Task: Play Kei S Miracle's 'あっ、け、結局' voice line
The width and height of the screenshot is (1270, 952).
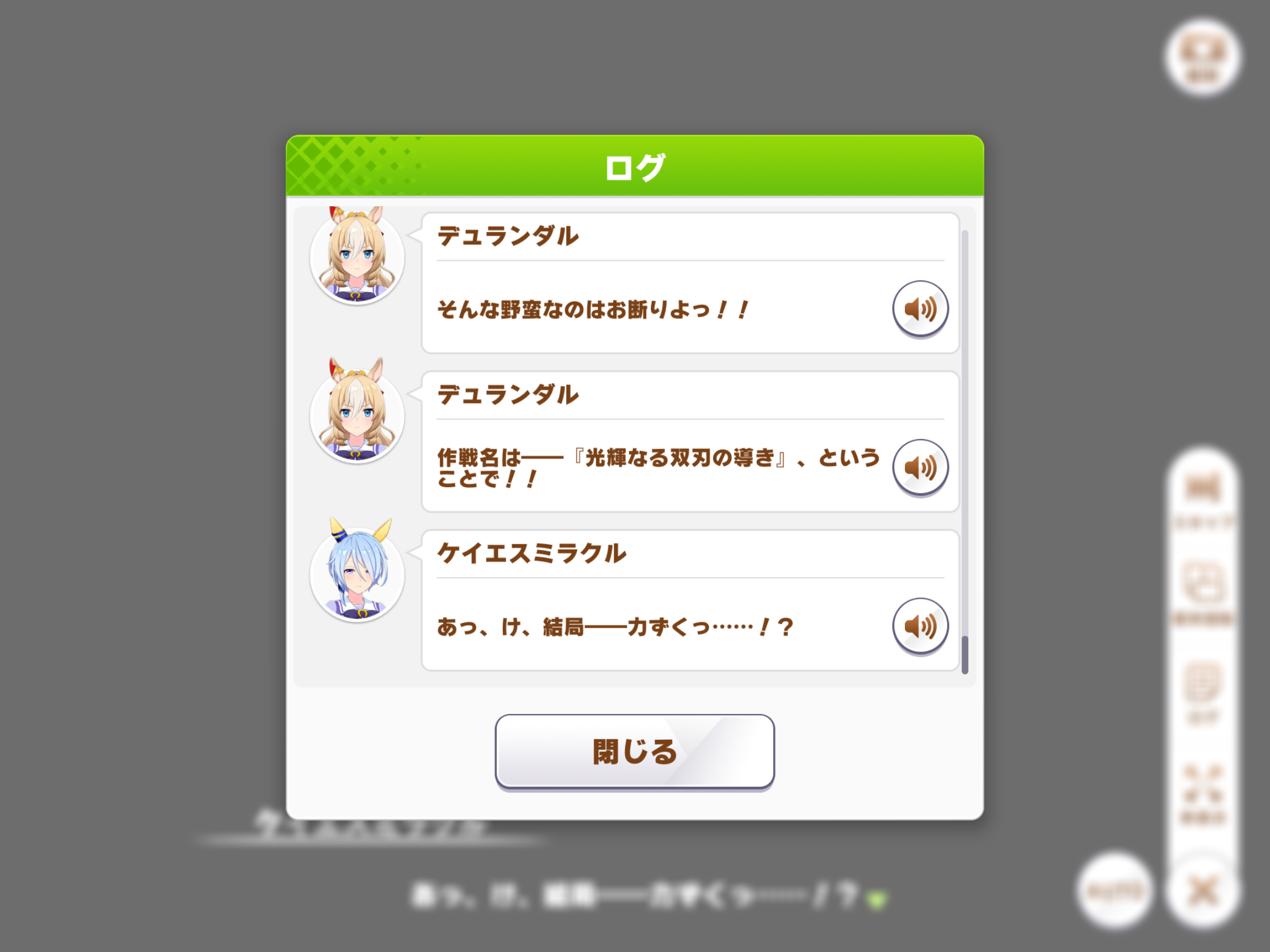Action: (920, 626)
